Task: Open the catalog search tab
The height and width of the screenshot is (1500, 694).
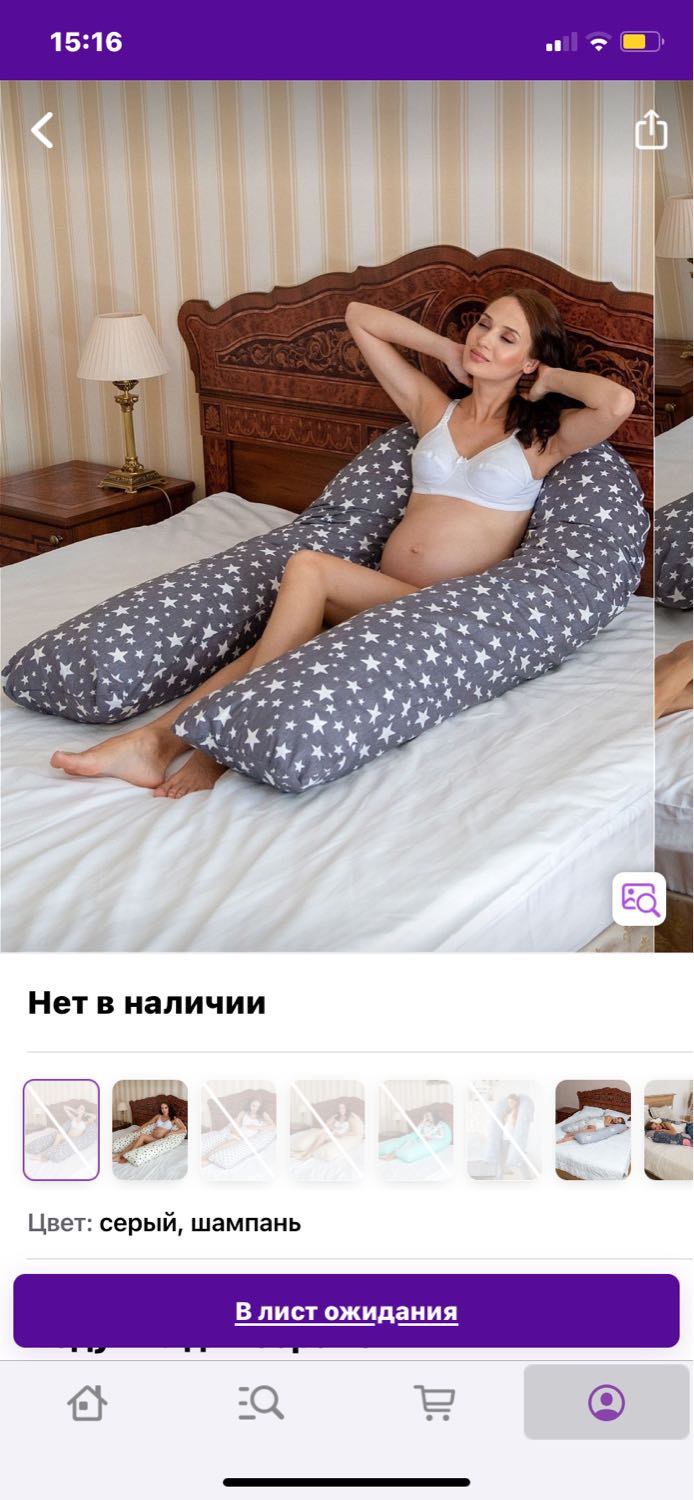Action: point(261,1402)
